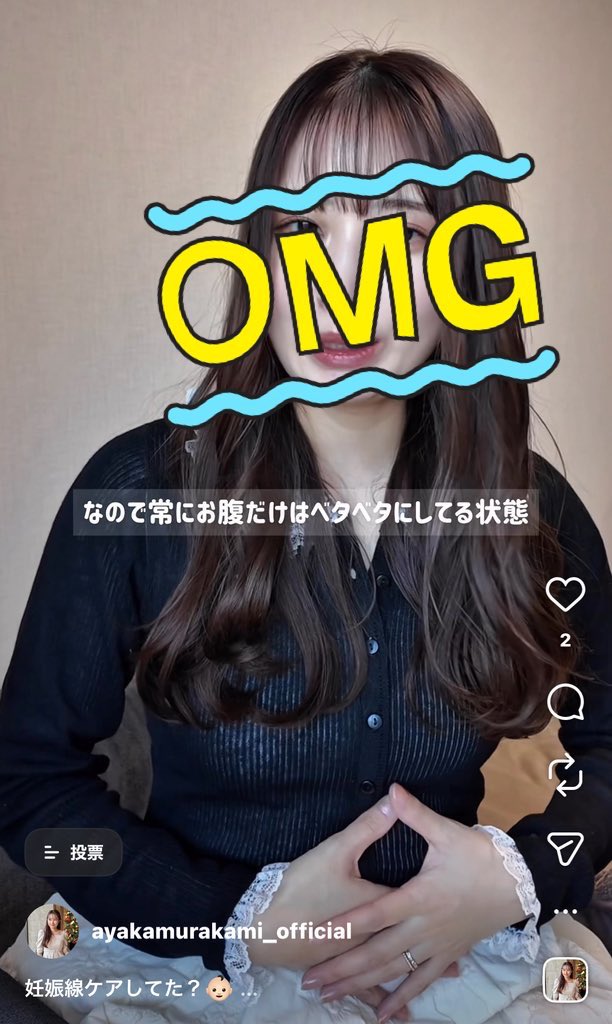Repost this reel
This screenshot has width=612, height=1024.
point(565,776)
